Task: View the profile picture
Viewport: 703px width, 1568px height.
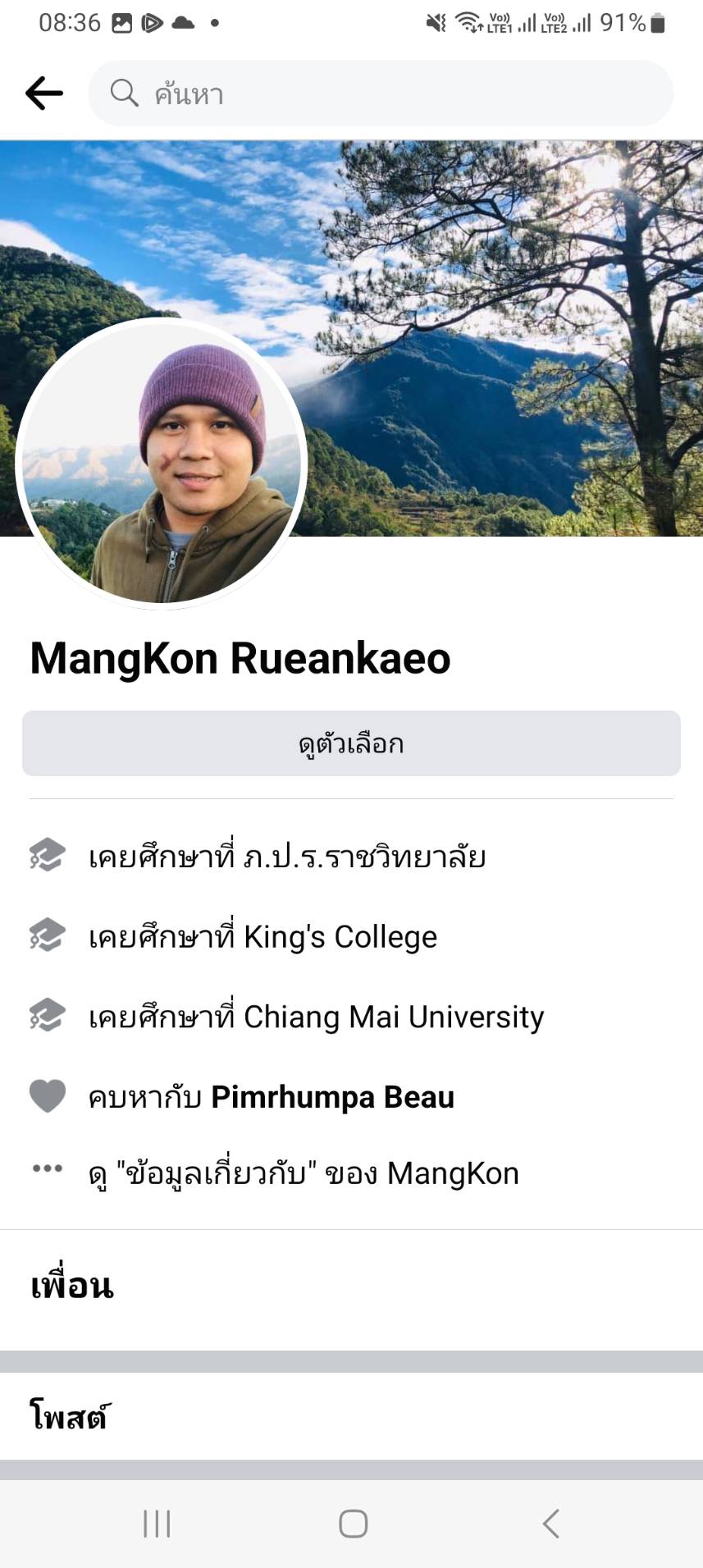Action: tap(162, 464)
